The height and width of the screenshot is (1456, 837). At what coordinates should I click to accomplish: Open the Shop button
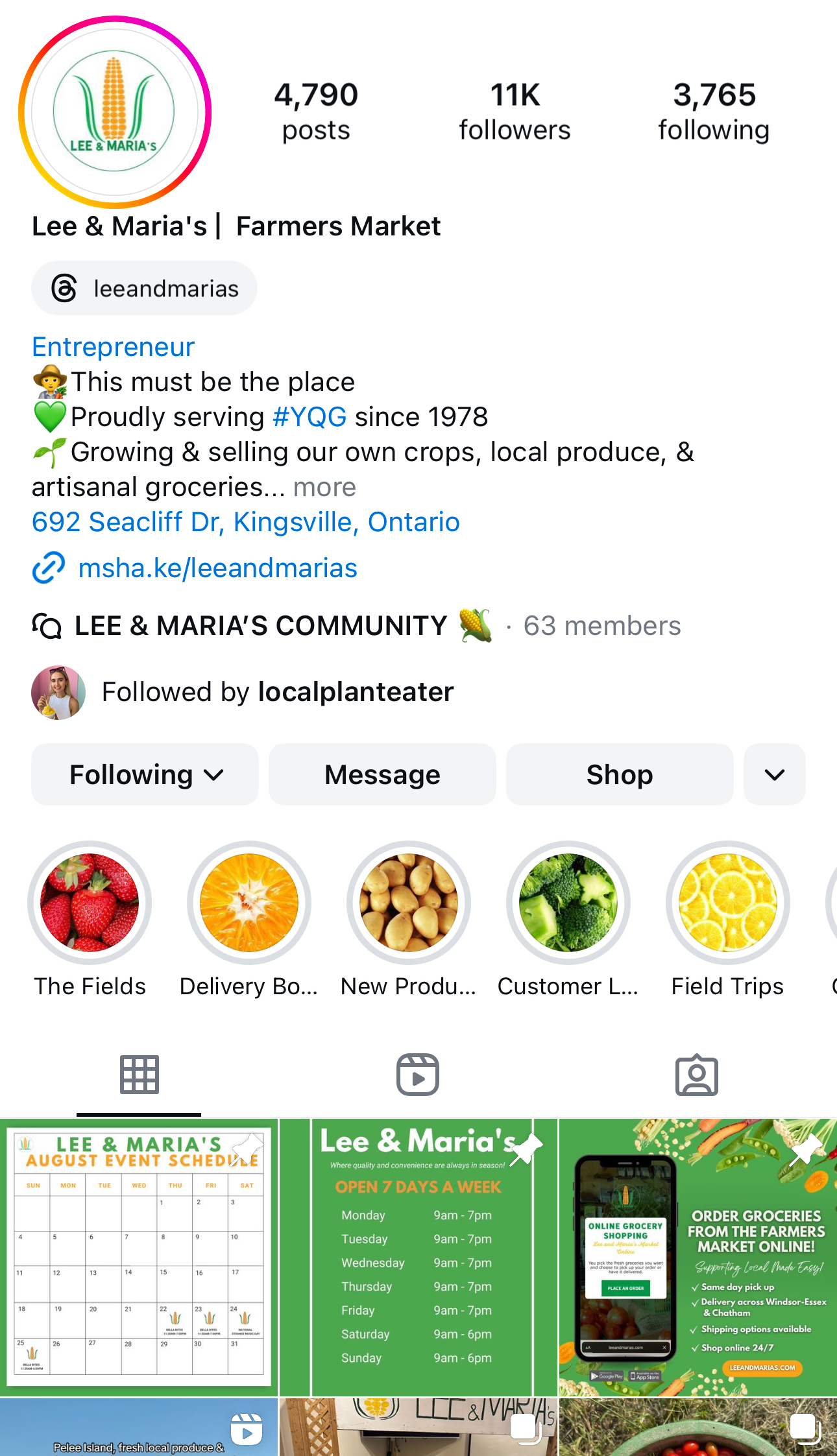pyautogui.click(x=620, y=774)
